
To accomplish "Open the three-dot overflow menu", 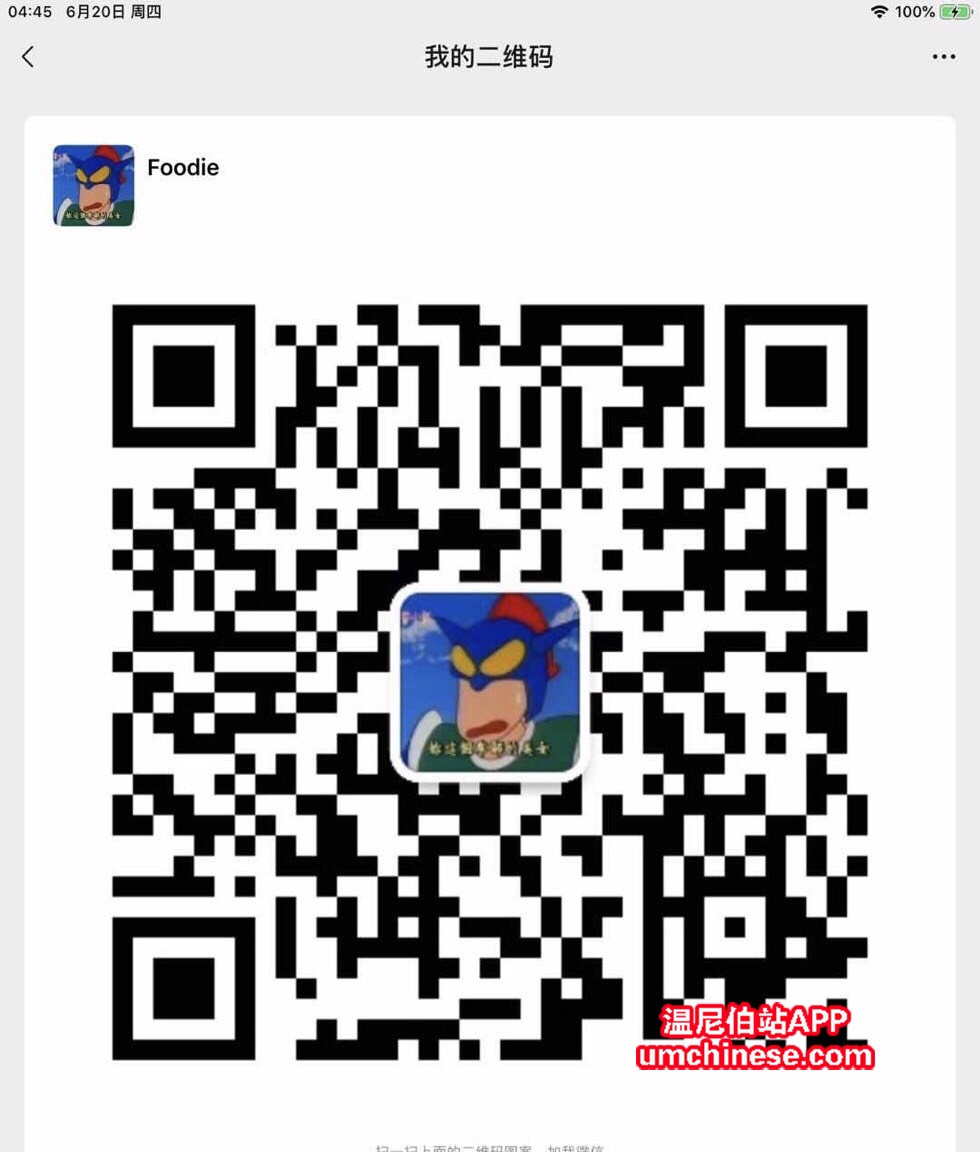I will click(943, 57).
